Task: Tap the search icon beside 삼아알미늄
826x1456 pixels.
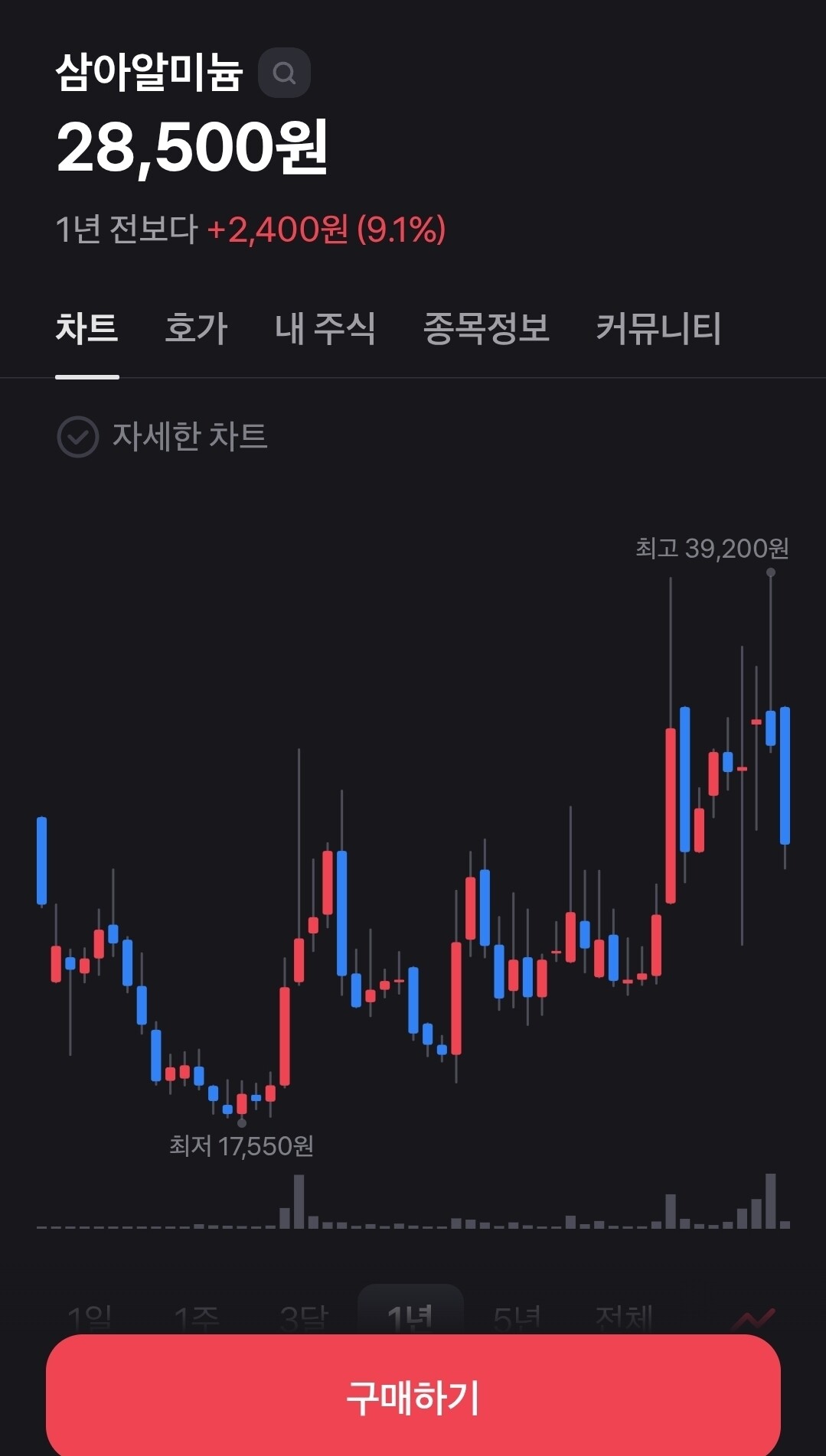Action: click(x=284, y=73)
